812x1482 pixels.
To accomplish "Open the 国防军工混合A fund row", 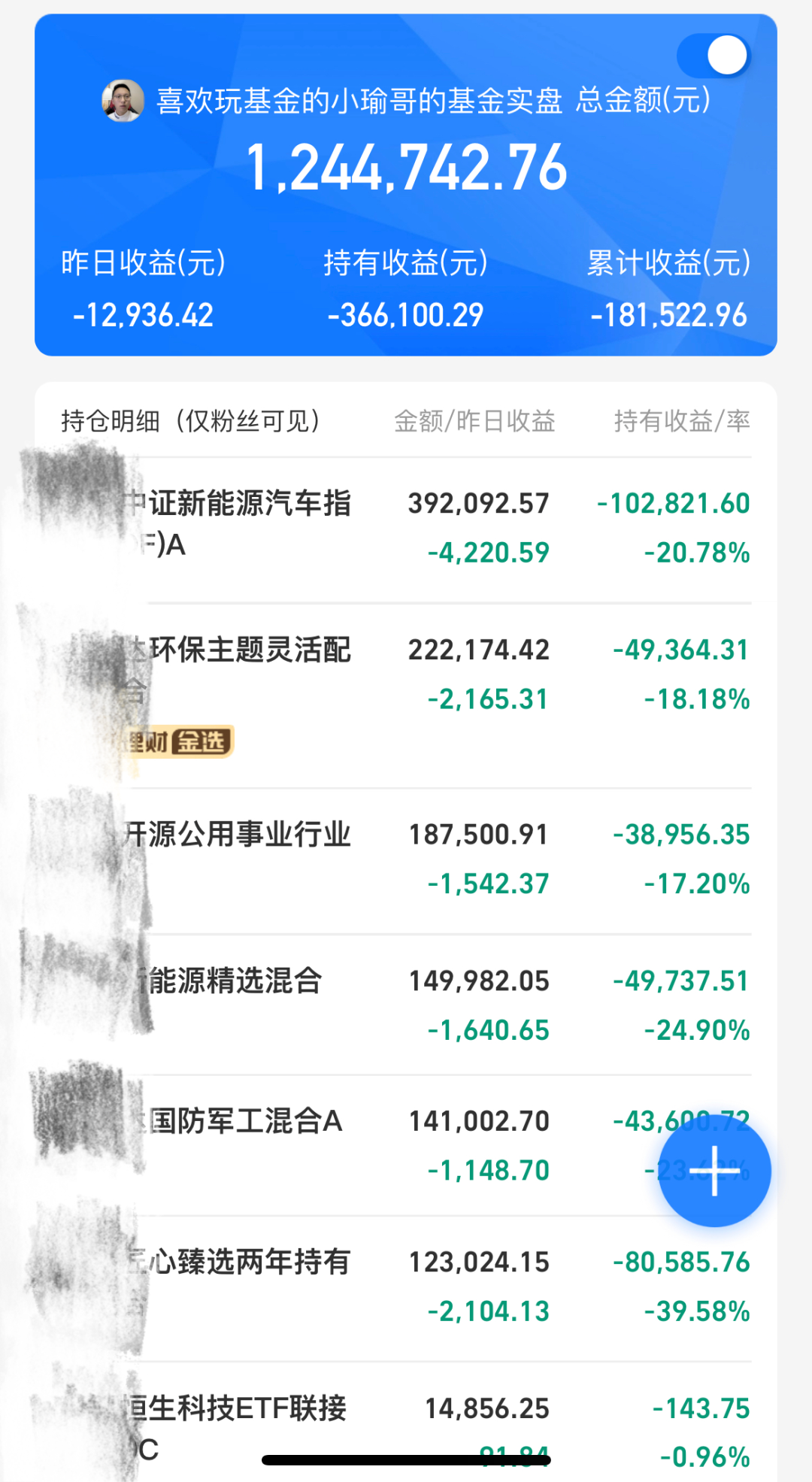I will 406,1145.
